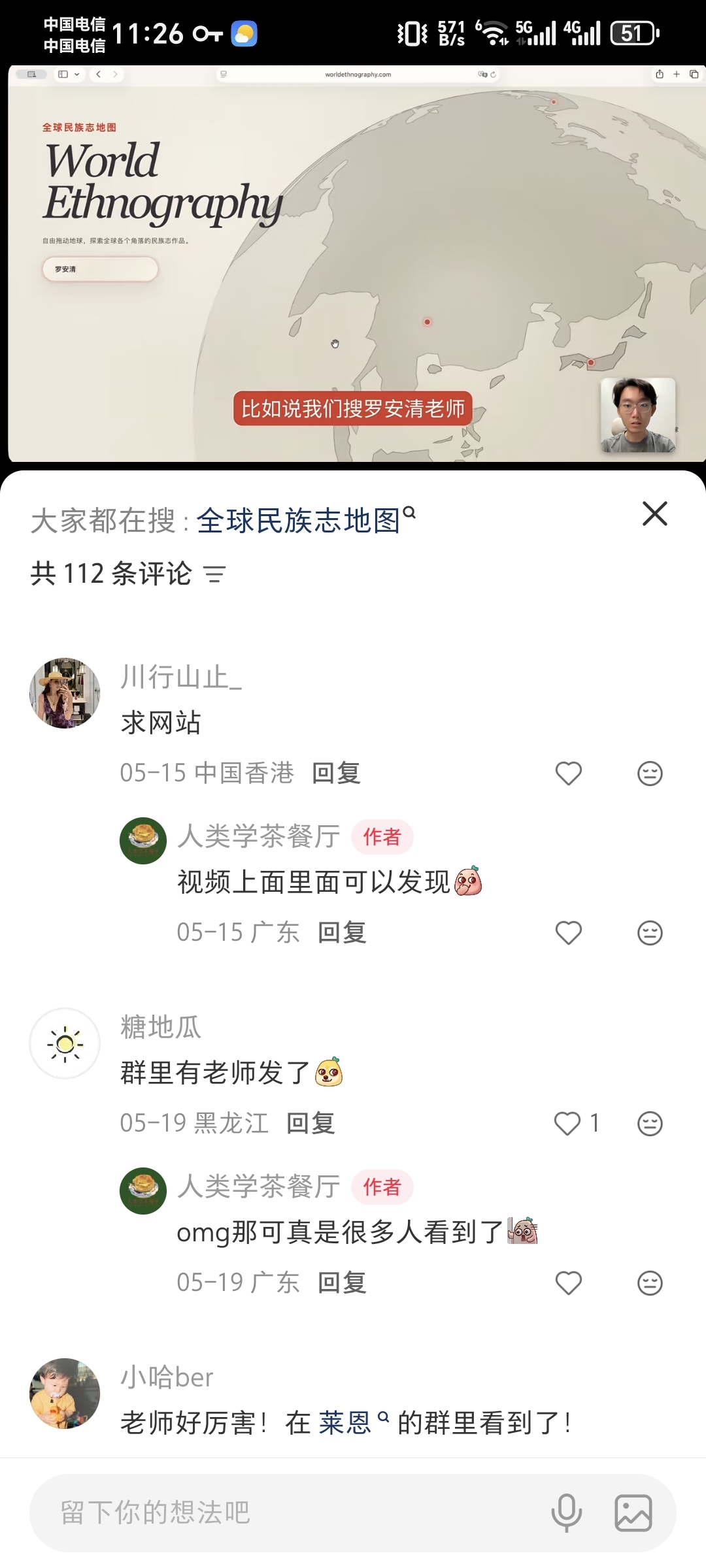Open 小哈ber's profile avatar

[x=65, y=1394]
